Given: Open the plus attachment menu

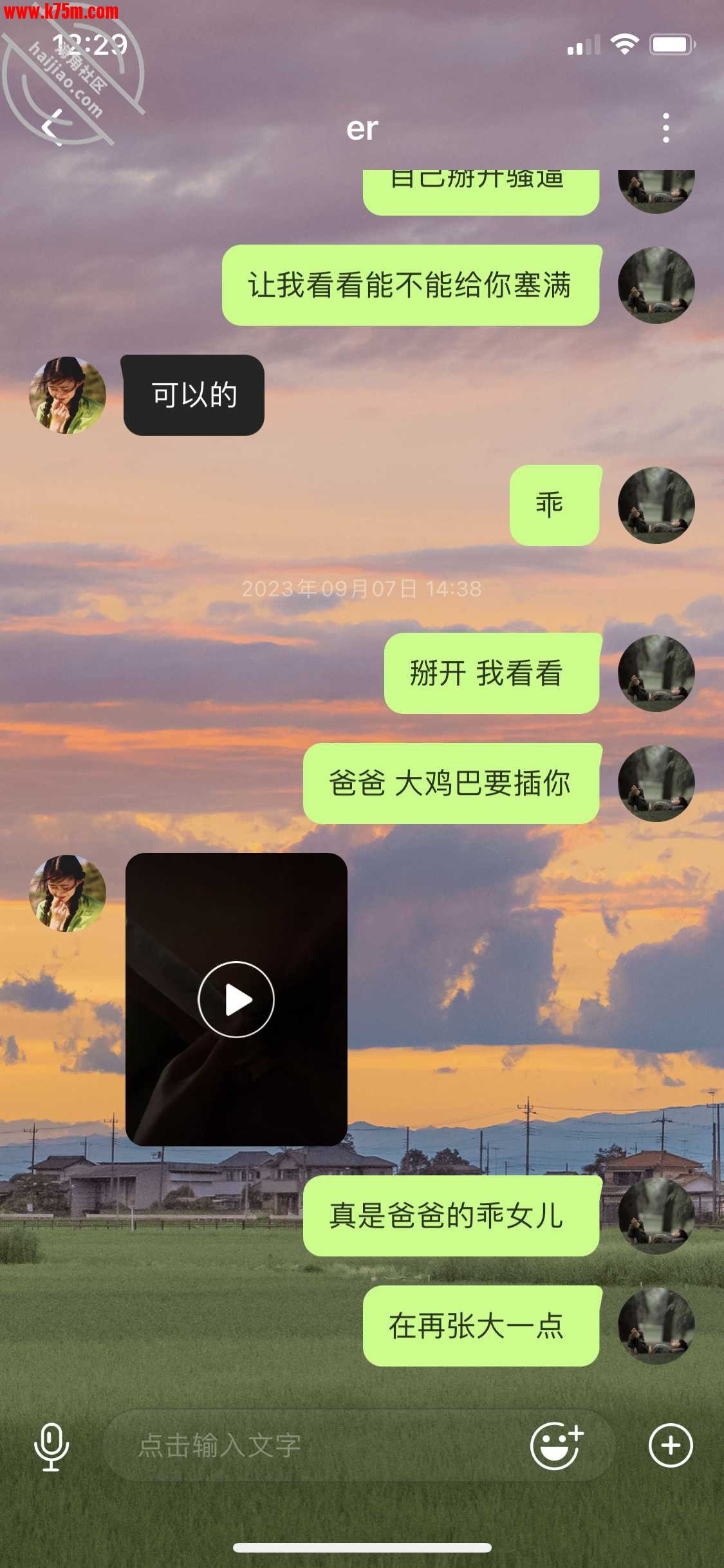Looking at the screenshot, I should [x=670, y=1446].
